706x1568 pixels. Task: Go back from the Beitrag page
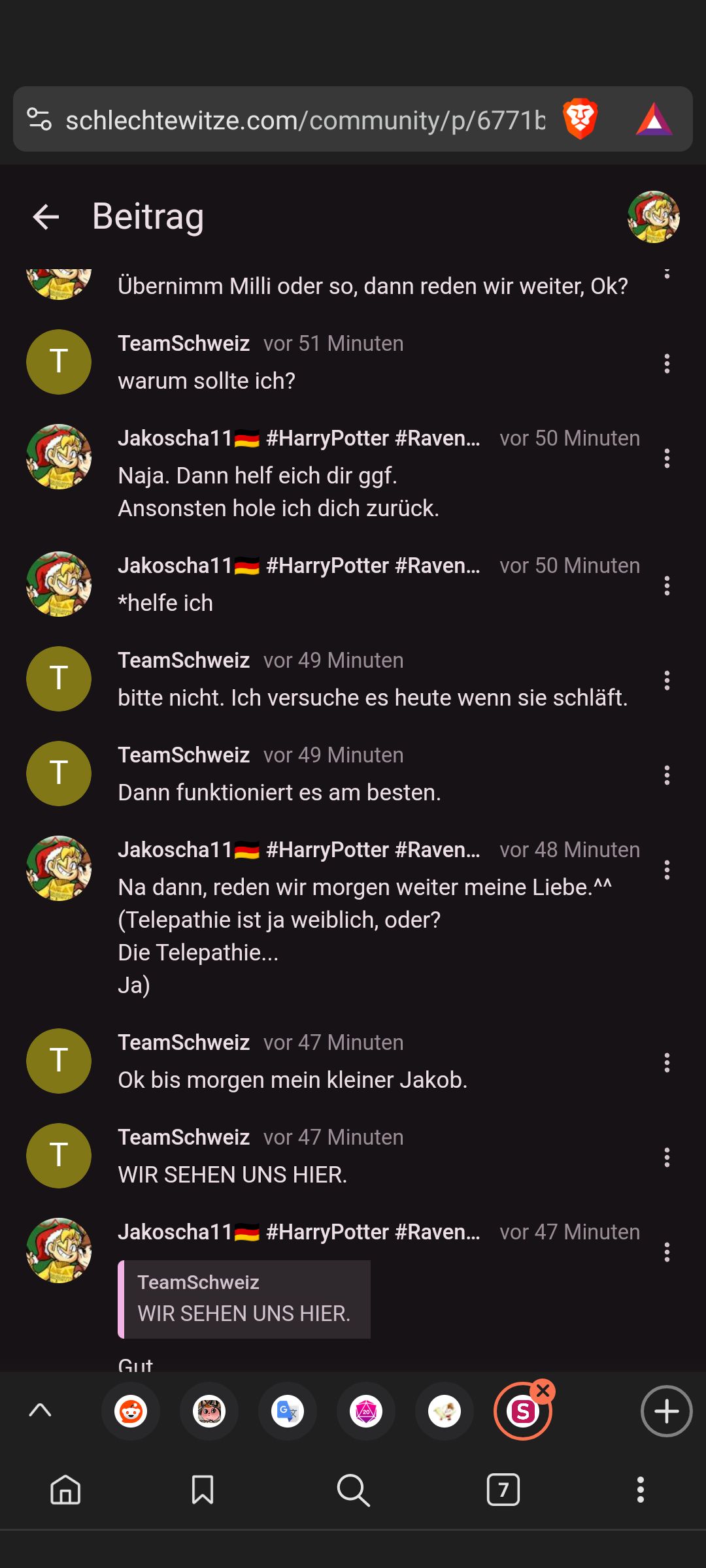click(x=46, y=217)
